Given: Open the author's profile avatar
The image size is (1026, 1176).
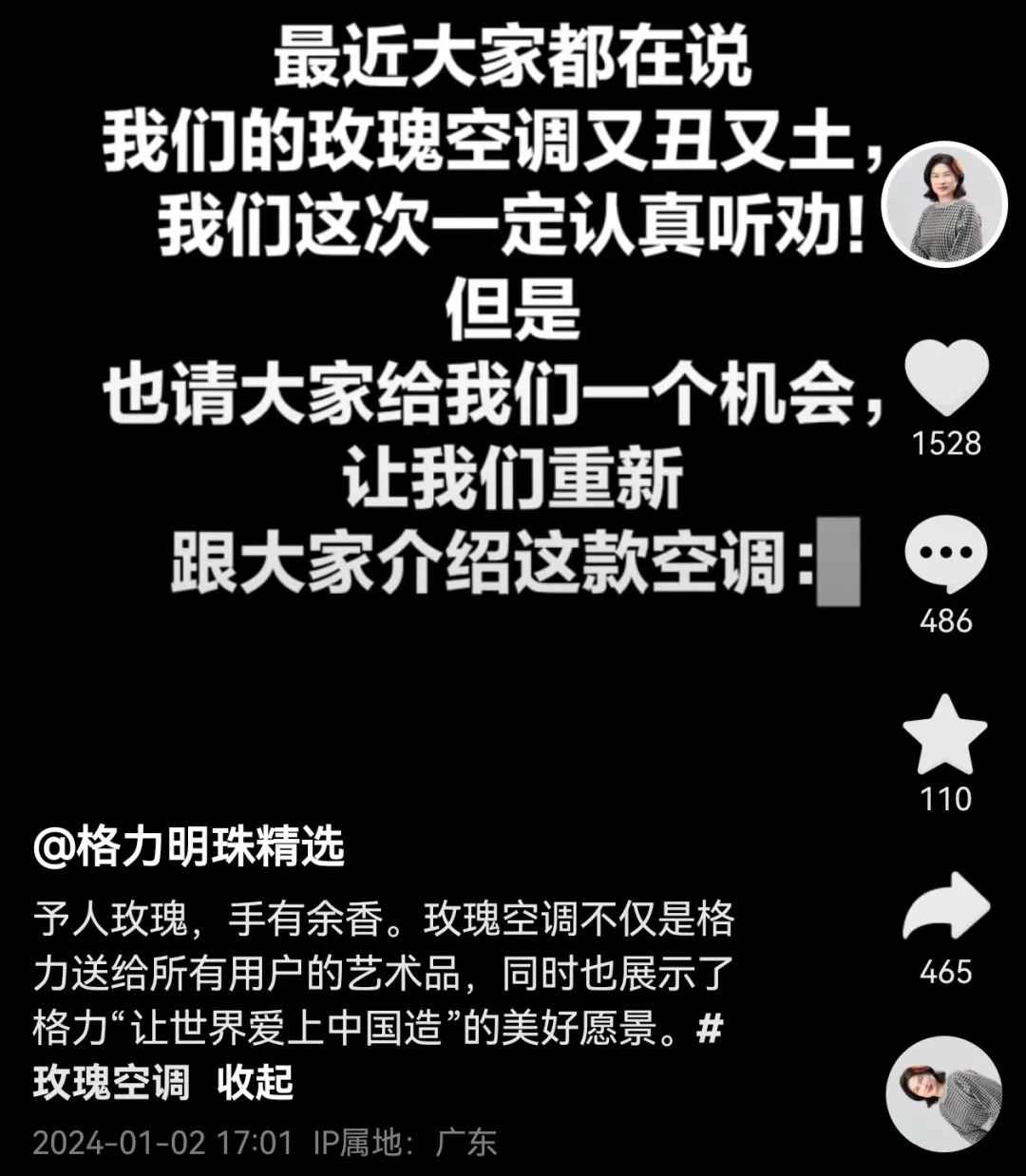Looking at the screenshot, I should [943, 206].
